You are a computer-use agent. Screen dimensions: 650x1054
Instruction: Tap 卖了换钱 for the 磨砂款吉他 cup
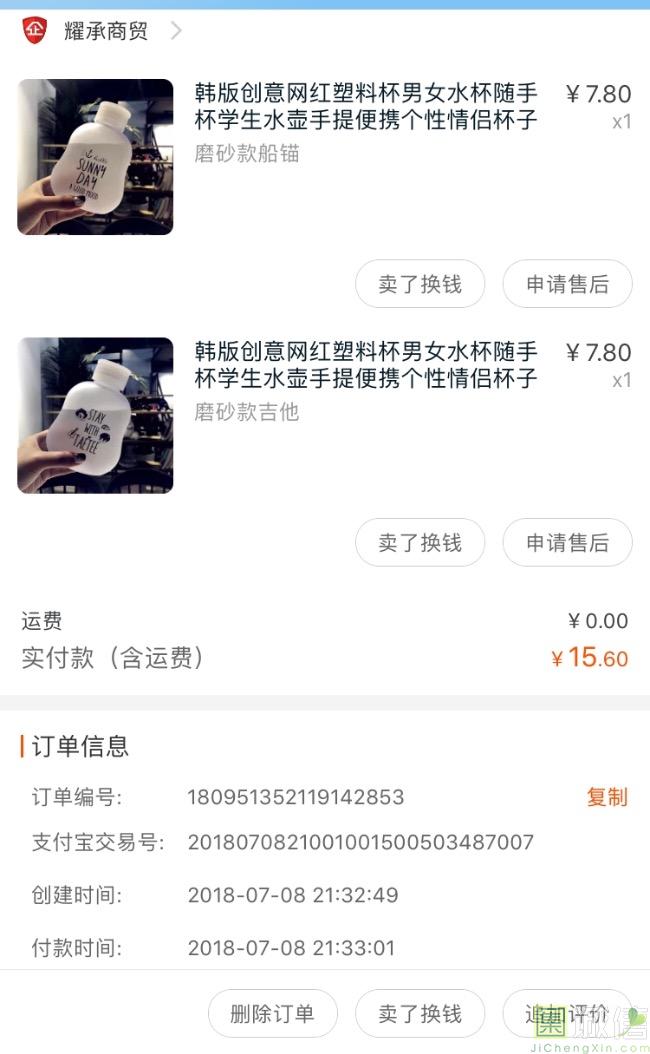point(420,542)
